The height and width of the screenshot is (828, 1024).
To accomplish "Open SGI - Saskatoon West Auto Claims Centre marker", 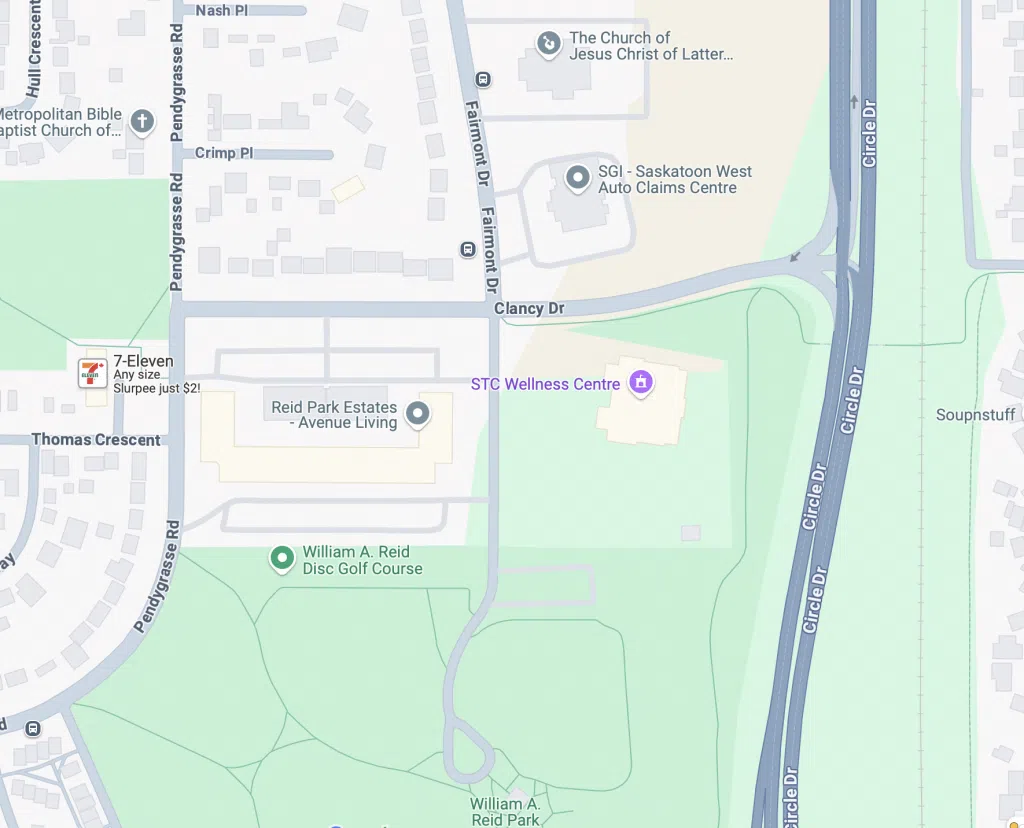I will pos(577,178).
